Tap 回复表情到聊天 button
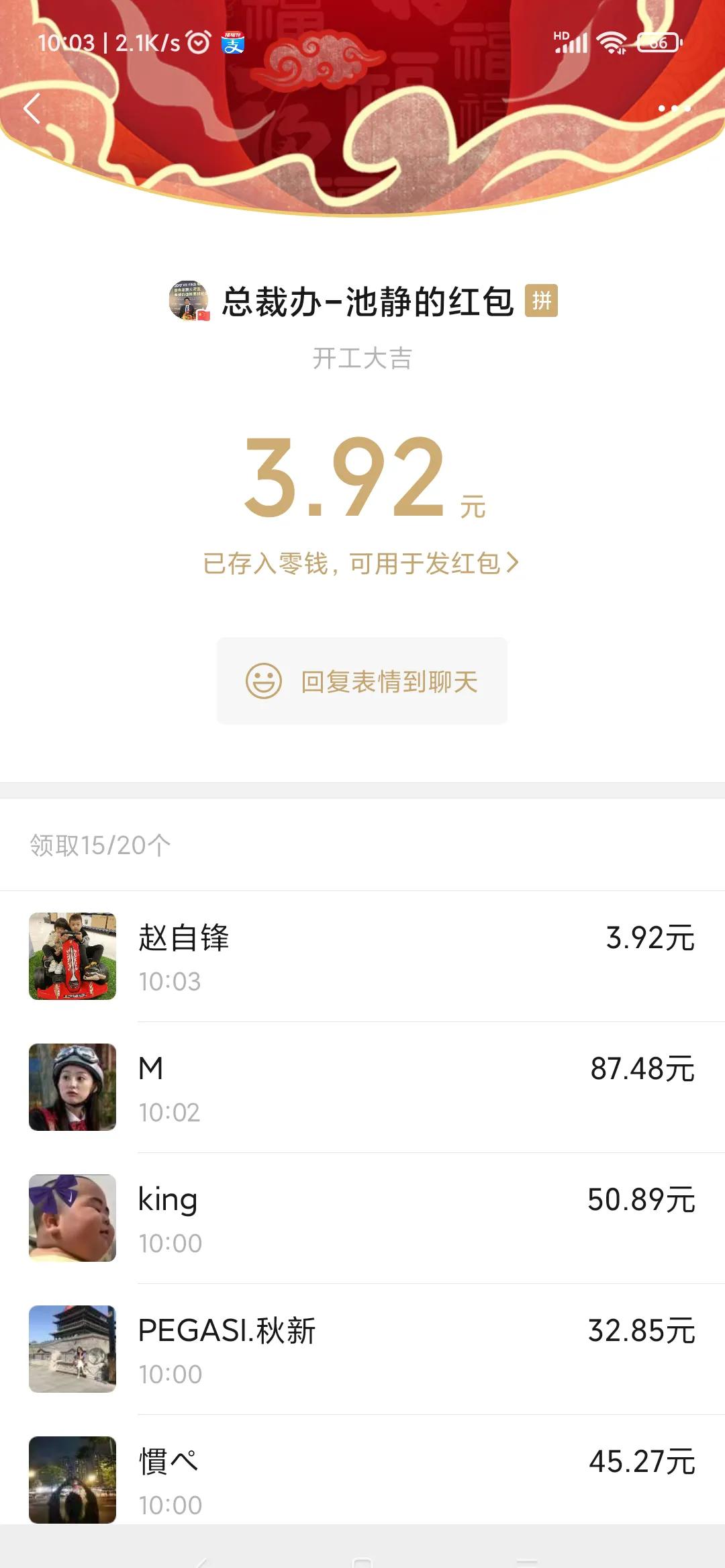Screen dimensions: 725x1568 (x=362, y=681)
